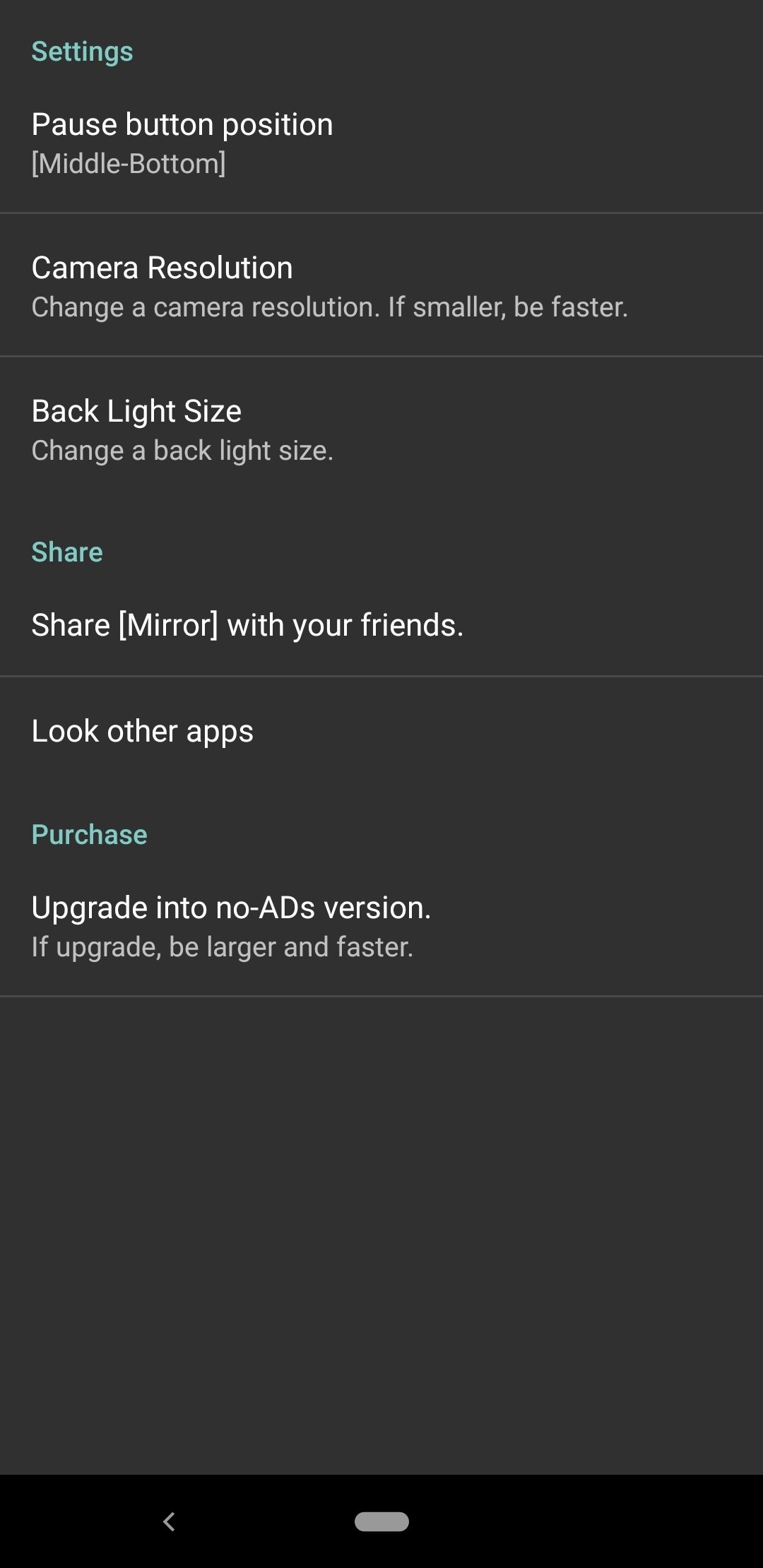Screen dimensions: 763x1568
Task: Change the Back Light Size
Action: coord(381,429)
